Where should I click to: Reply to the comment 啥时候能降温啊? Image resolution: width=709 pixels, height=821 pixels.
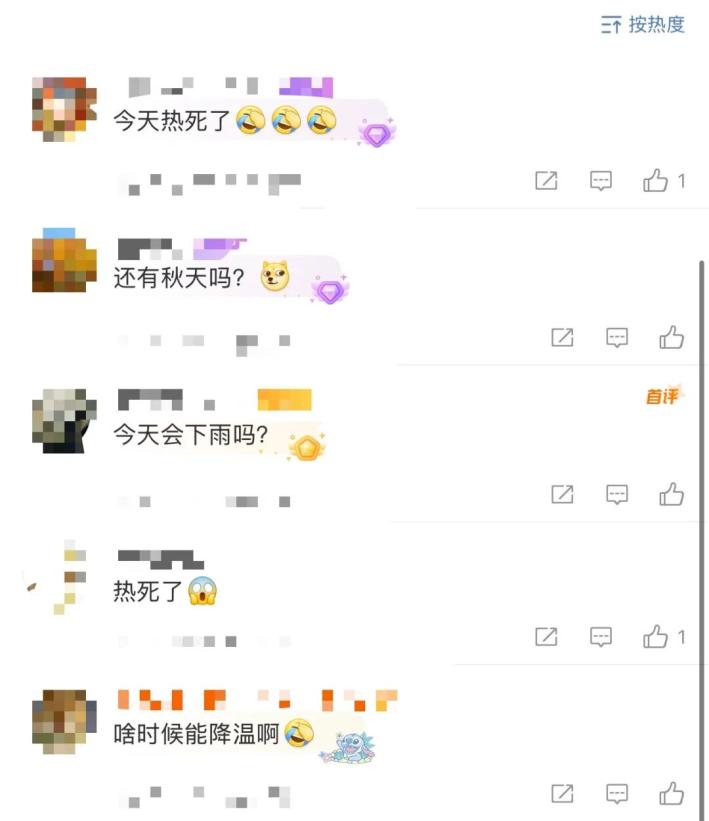(617, 794)
